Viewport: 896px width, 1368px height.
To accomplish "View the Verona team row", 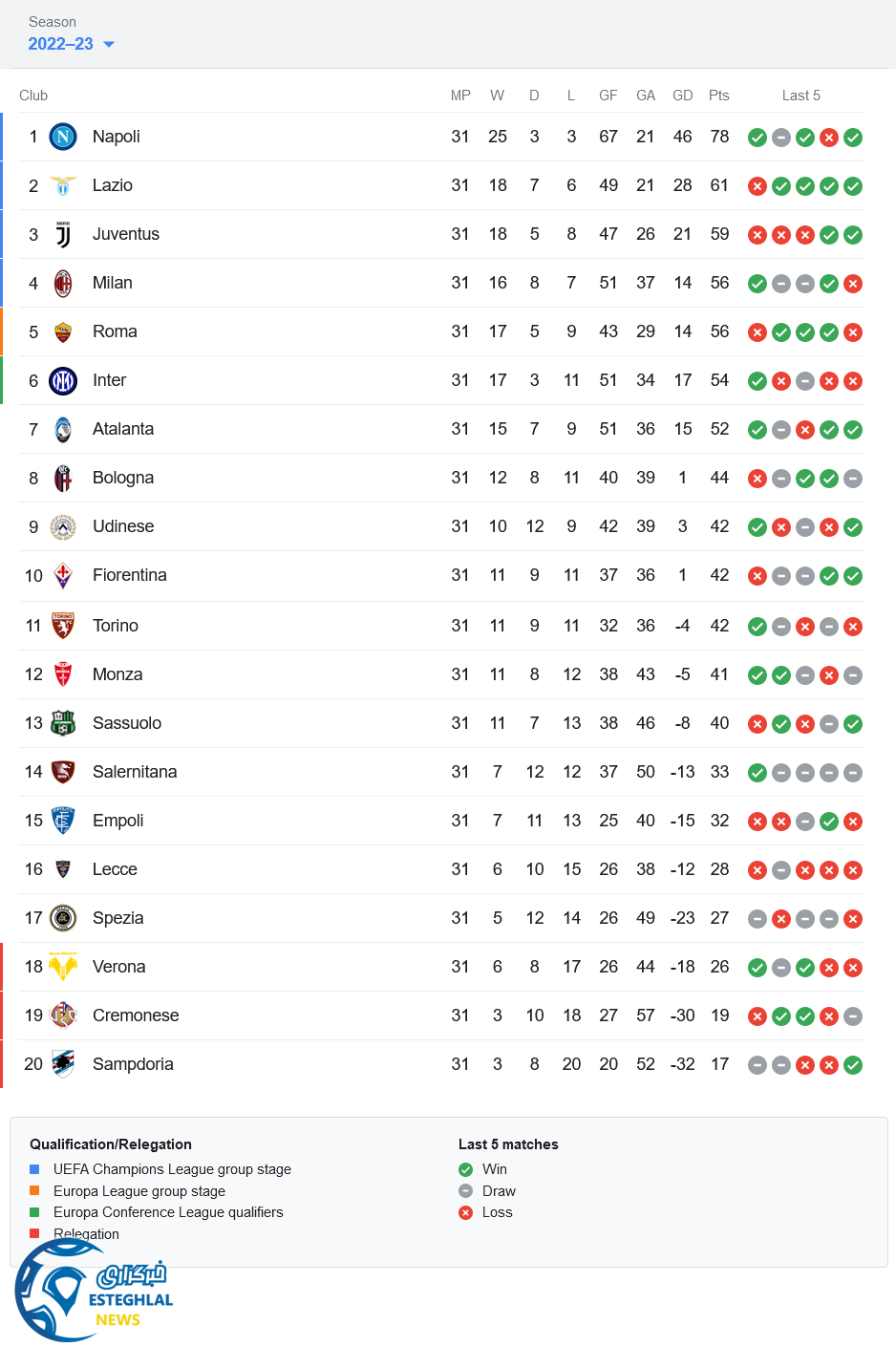I will tap(118, 967).
